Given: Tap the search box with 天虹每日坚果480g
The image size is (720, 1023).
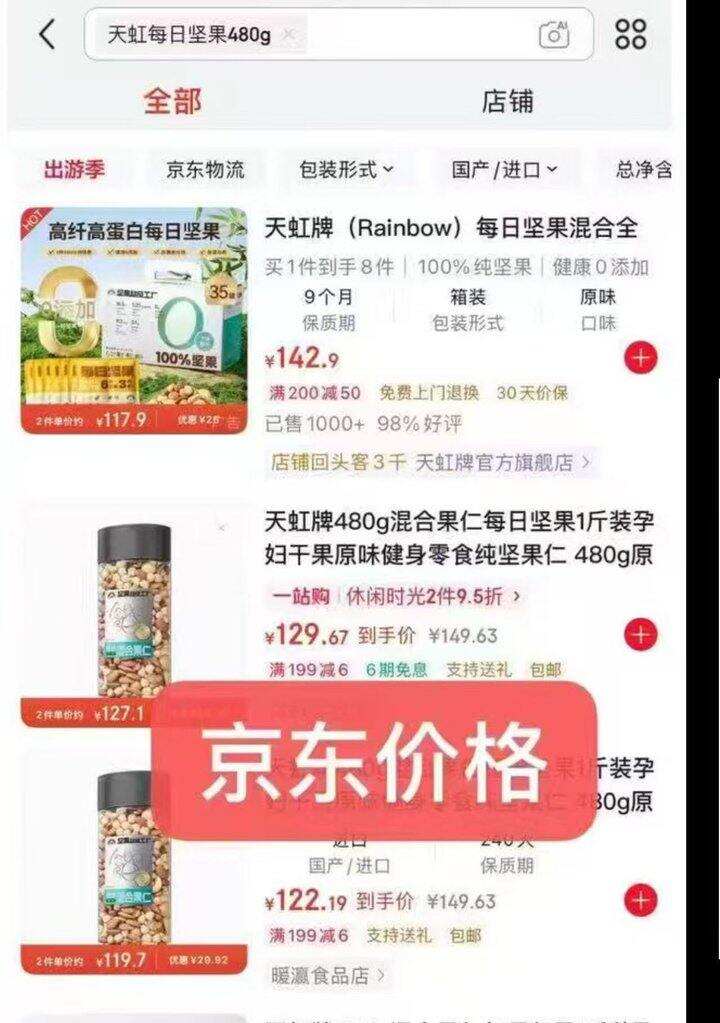Looking at the screenshot, I should point(338,35).
